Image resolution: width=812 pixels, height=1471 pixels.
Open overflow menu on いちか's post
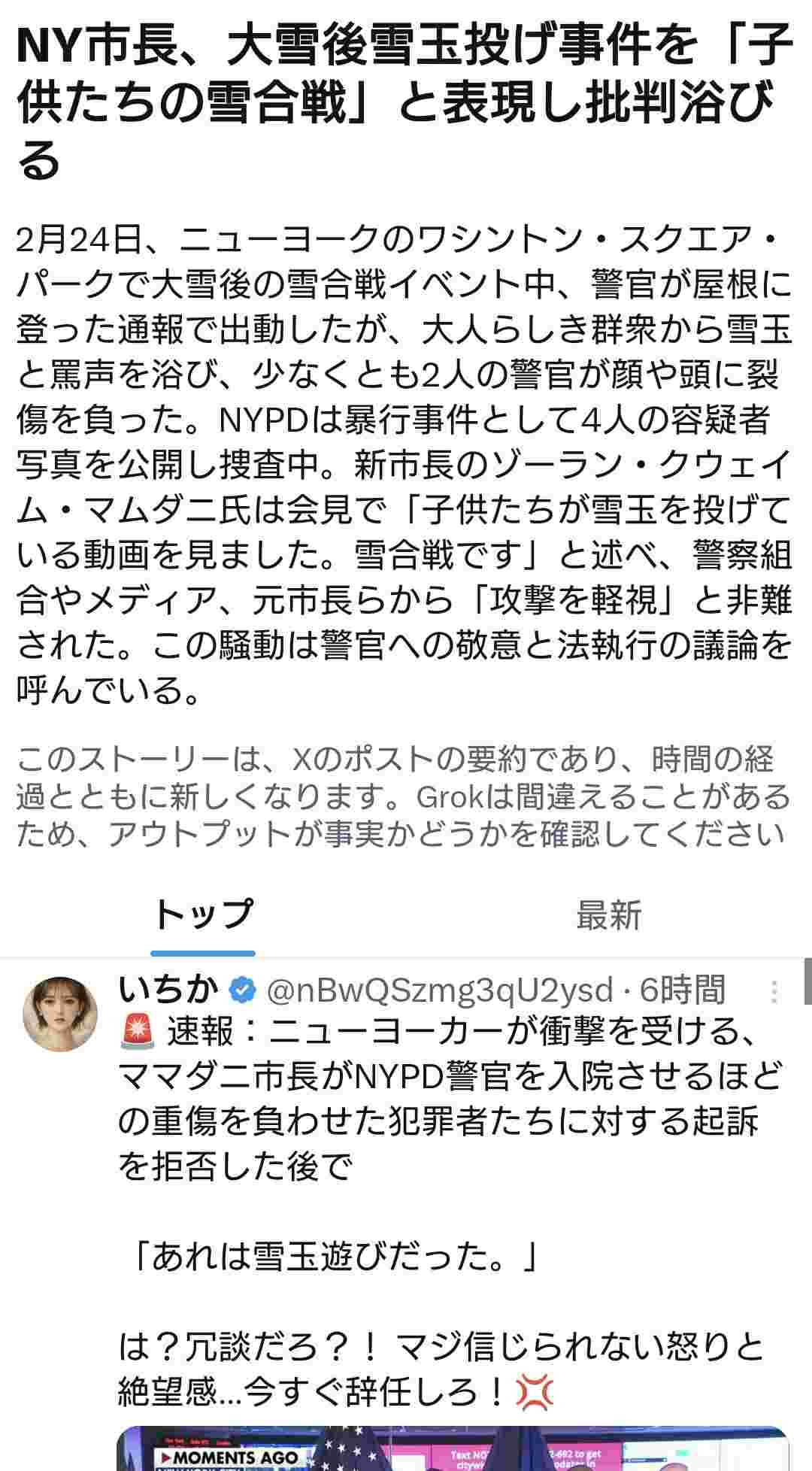(x=774, y=992)
